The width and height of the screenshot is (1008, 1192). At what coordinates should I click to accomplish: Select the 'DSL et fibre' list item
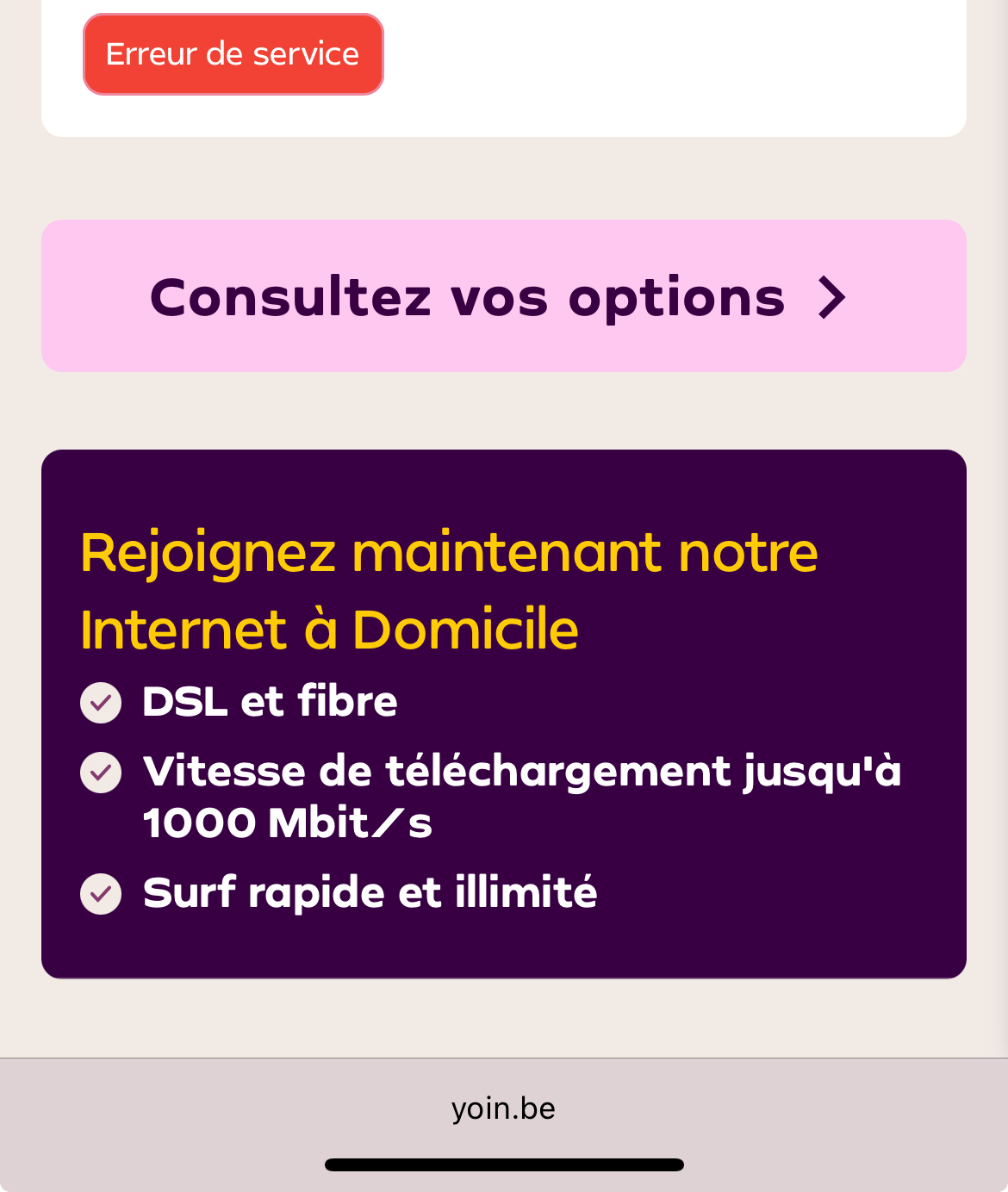270,701
